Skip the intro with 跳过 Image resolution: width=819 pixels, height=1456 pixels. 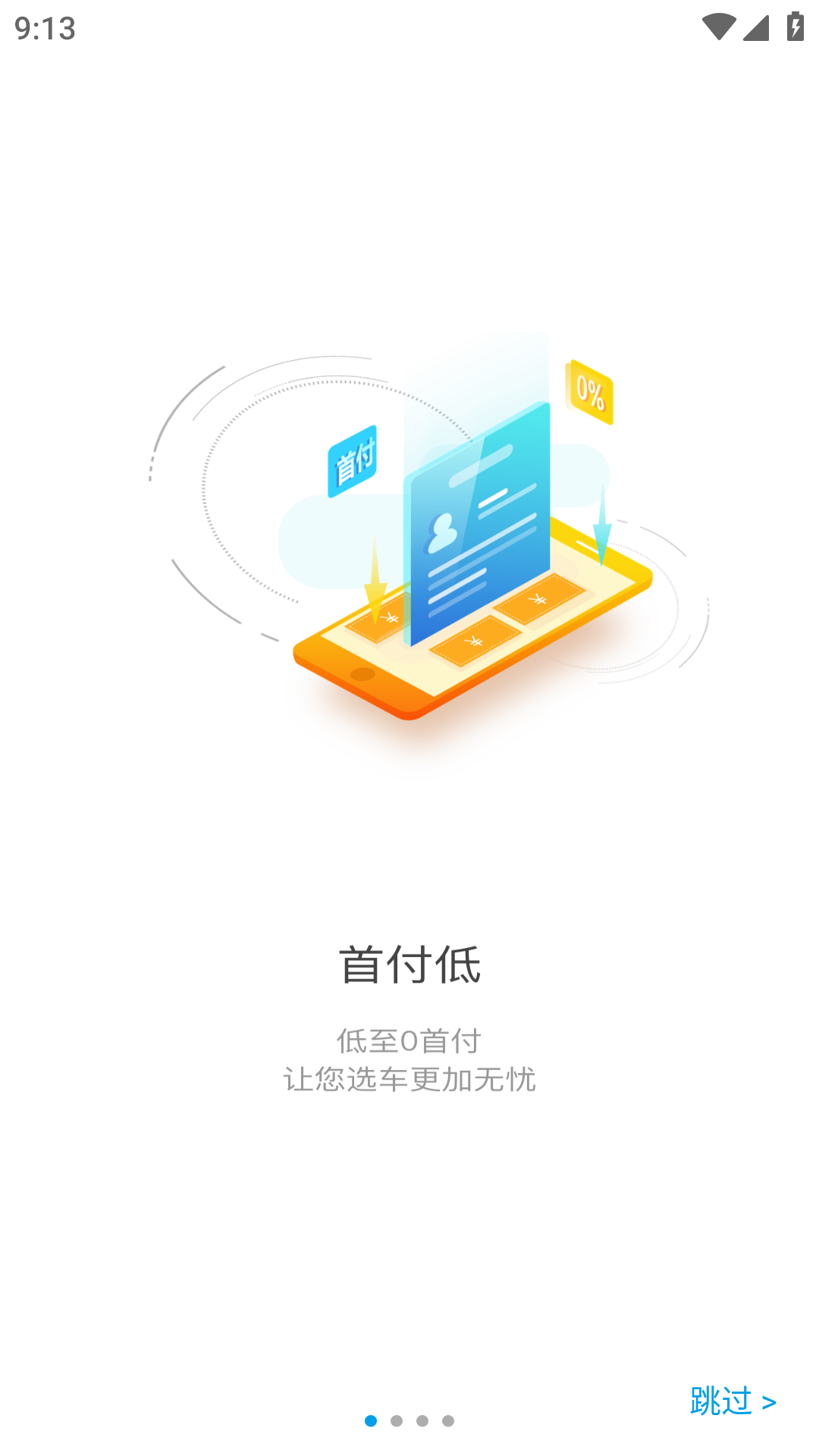[733, 1401]
